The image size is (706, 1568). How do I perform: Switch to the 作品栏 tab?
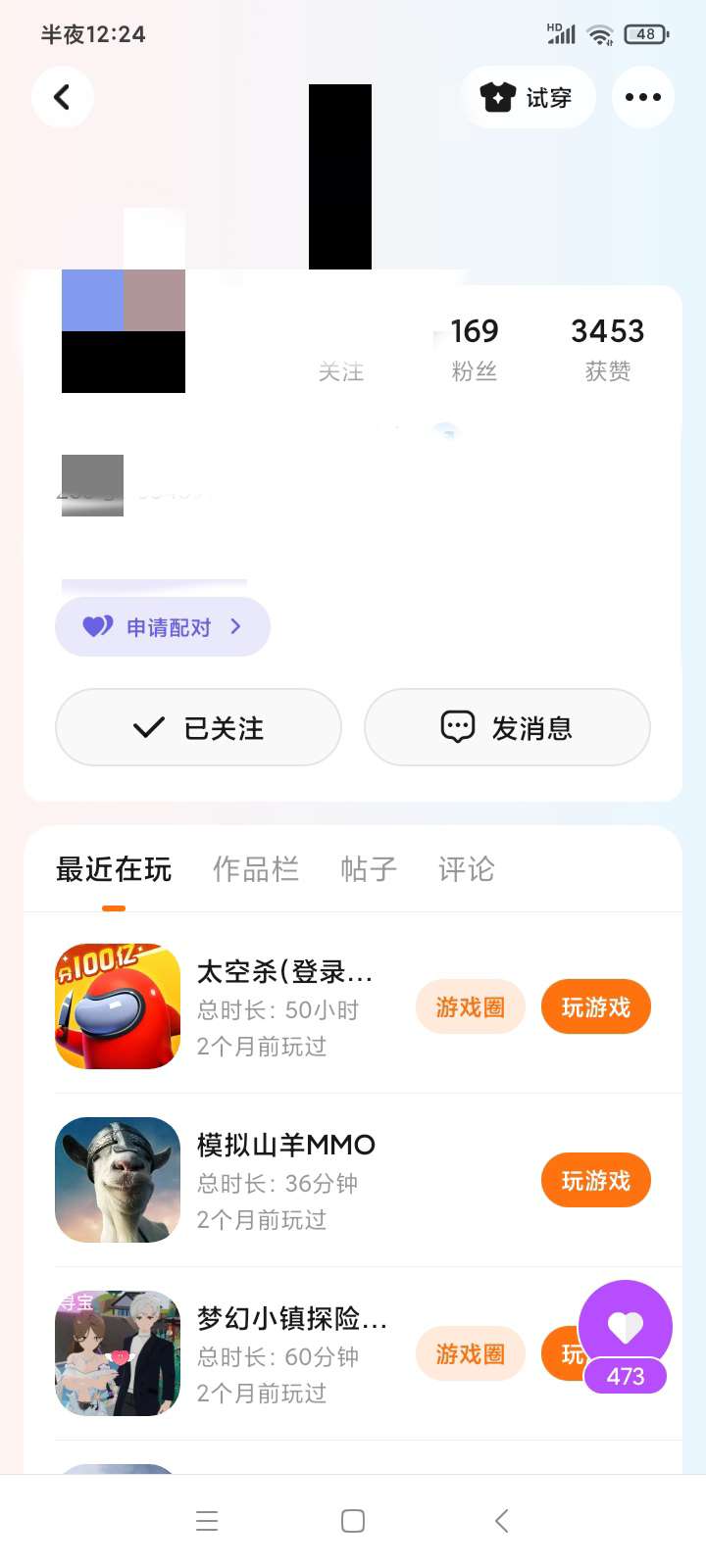click(256, 869)
